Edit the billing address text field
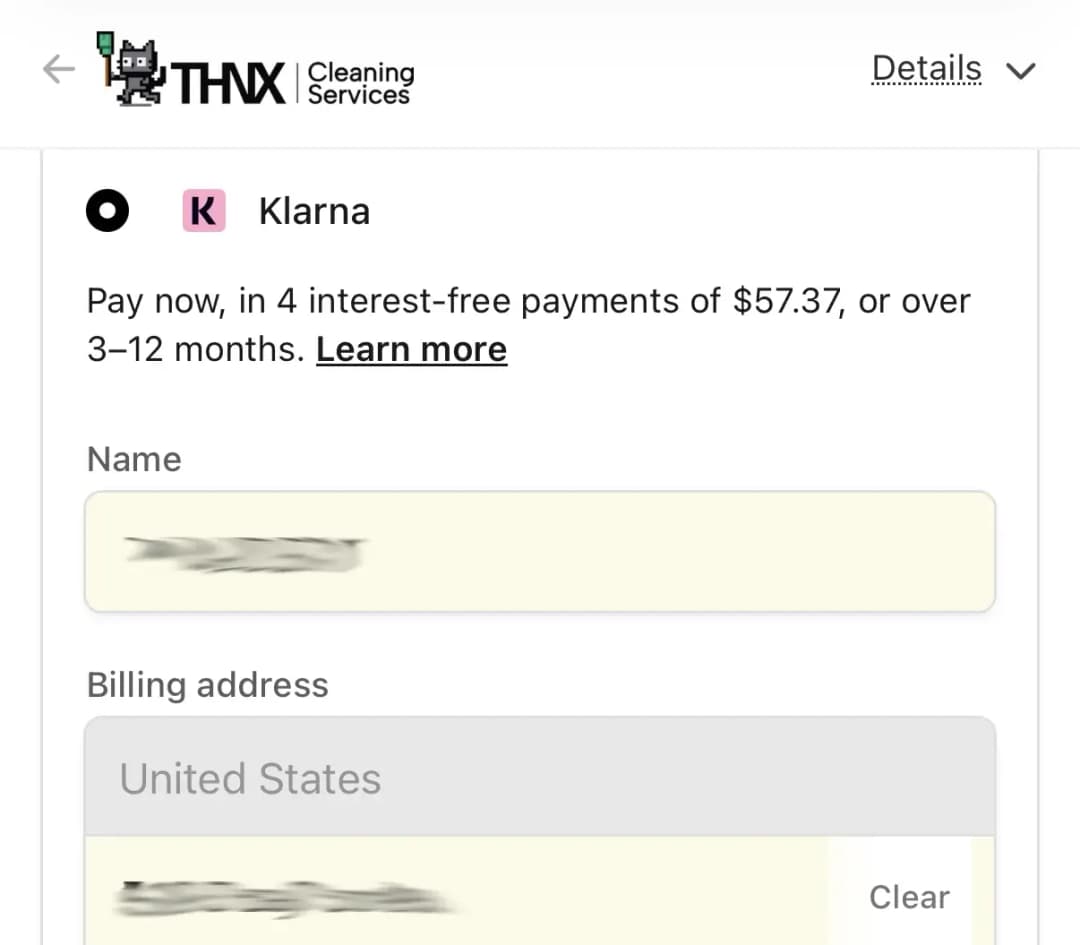Screen dimensions: 1080x945 click(x=450, y=897)
